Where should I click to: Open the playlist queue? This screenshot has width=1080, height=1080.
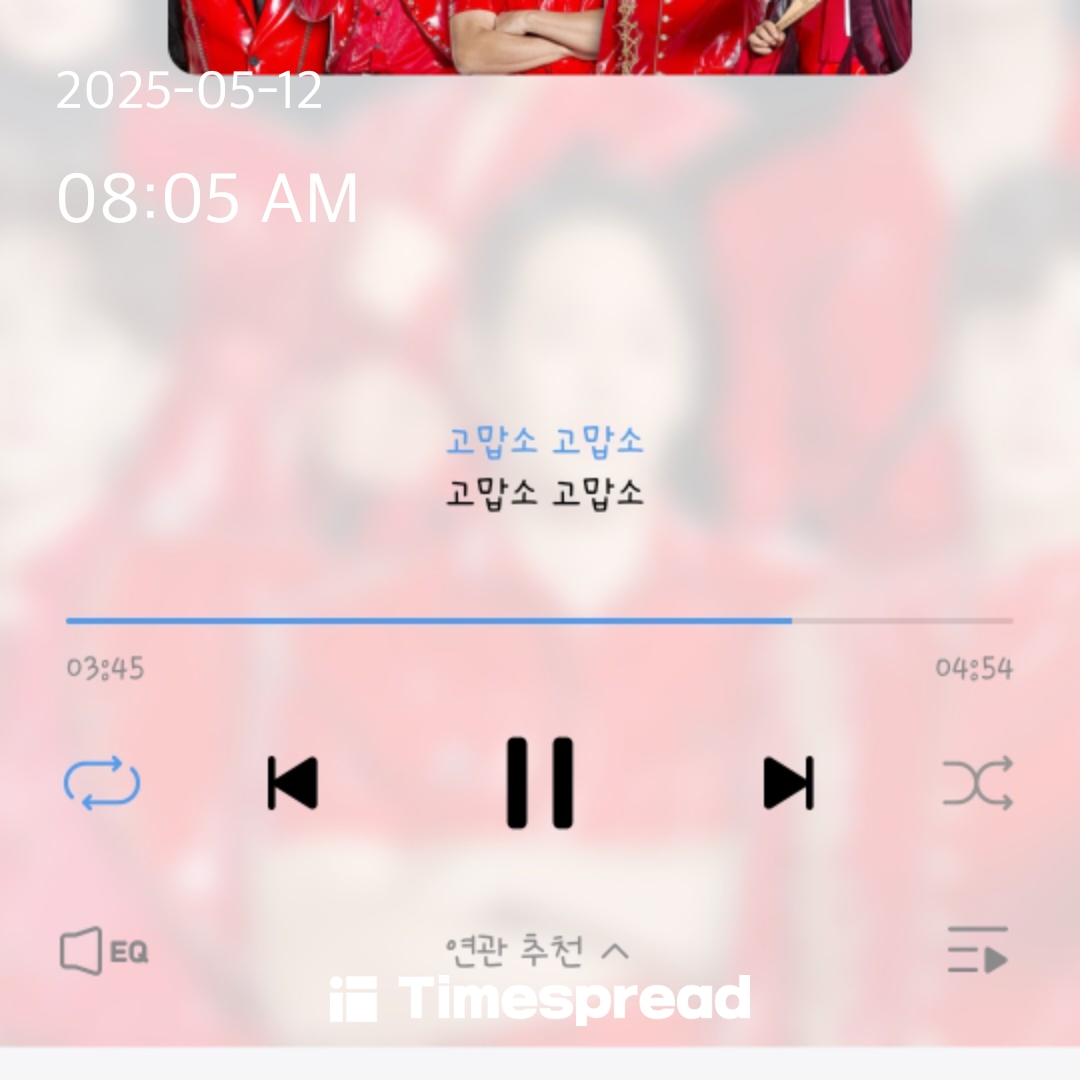pos(977,950)
